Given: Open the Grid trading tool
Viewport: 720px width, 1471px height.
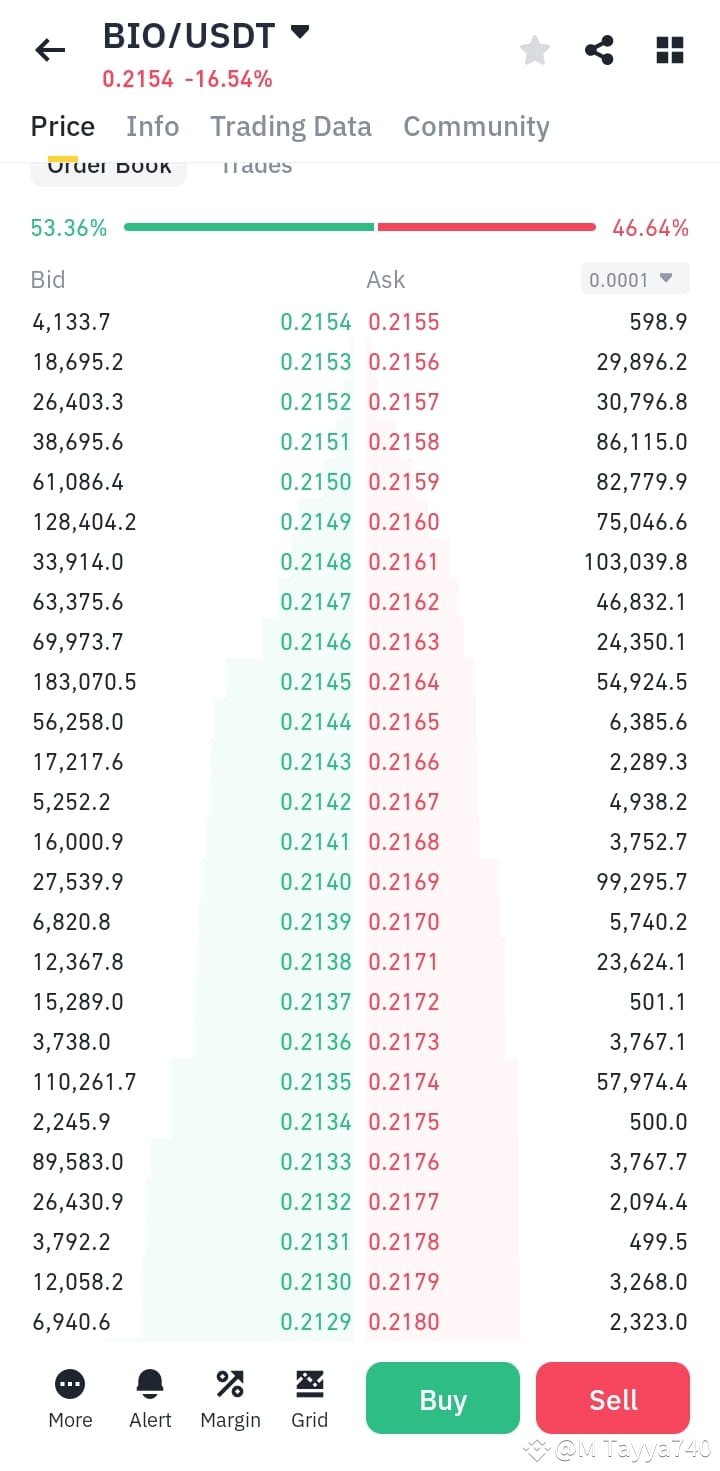Looking at the screenshot, I should tap(309, 1397).
